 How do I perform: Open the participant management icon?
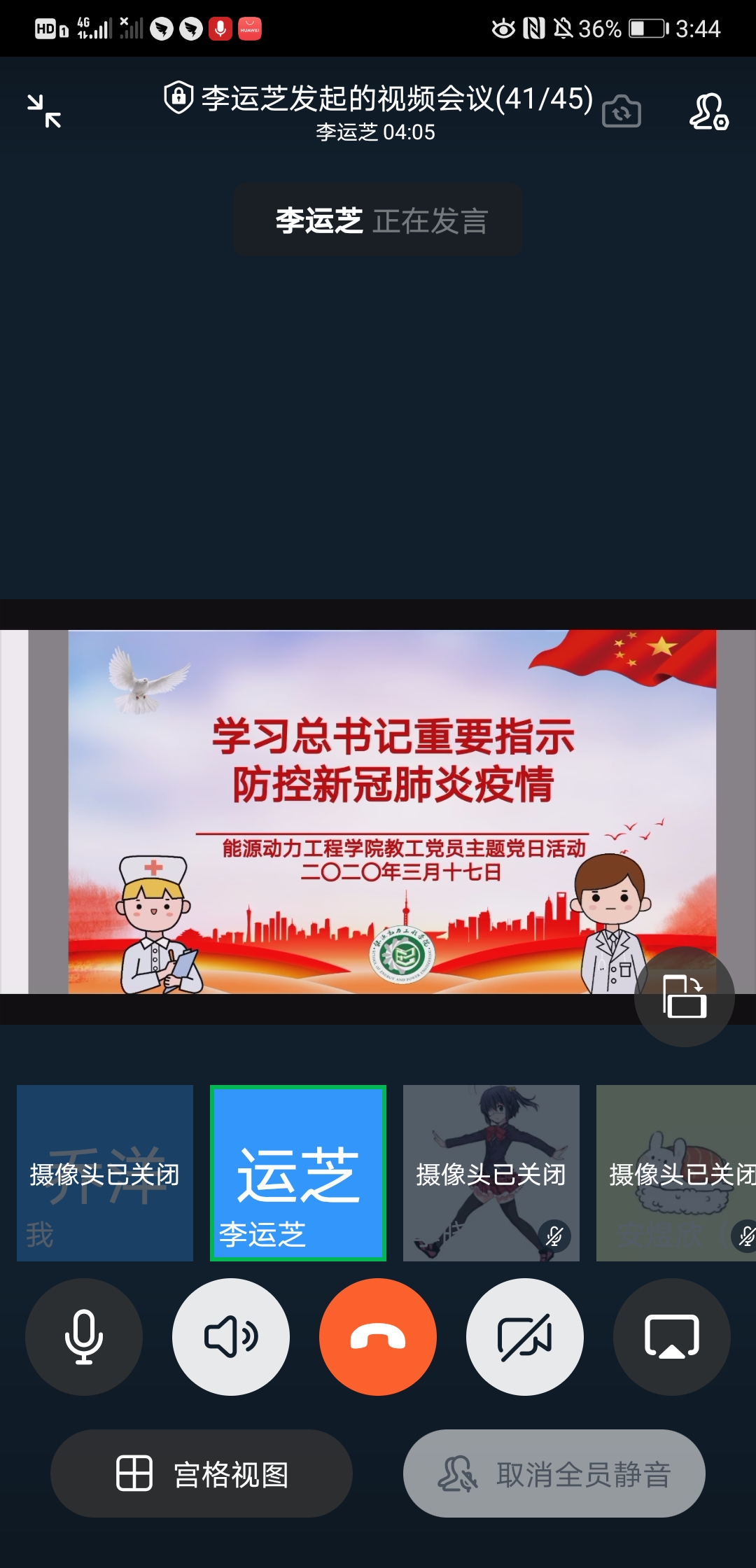point(708,112)
